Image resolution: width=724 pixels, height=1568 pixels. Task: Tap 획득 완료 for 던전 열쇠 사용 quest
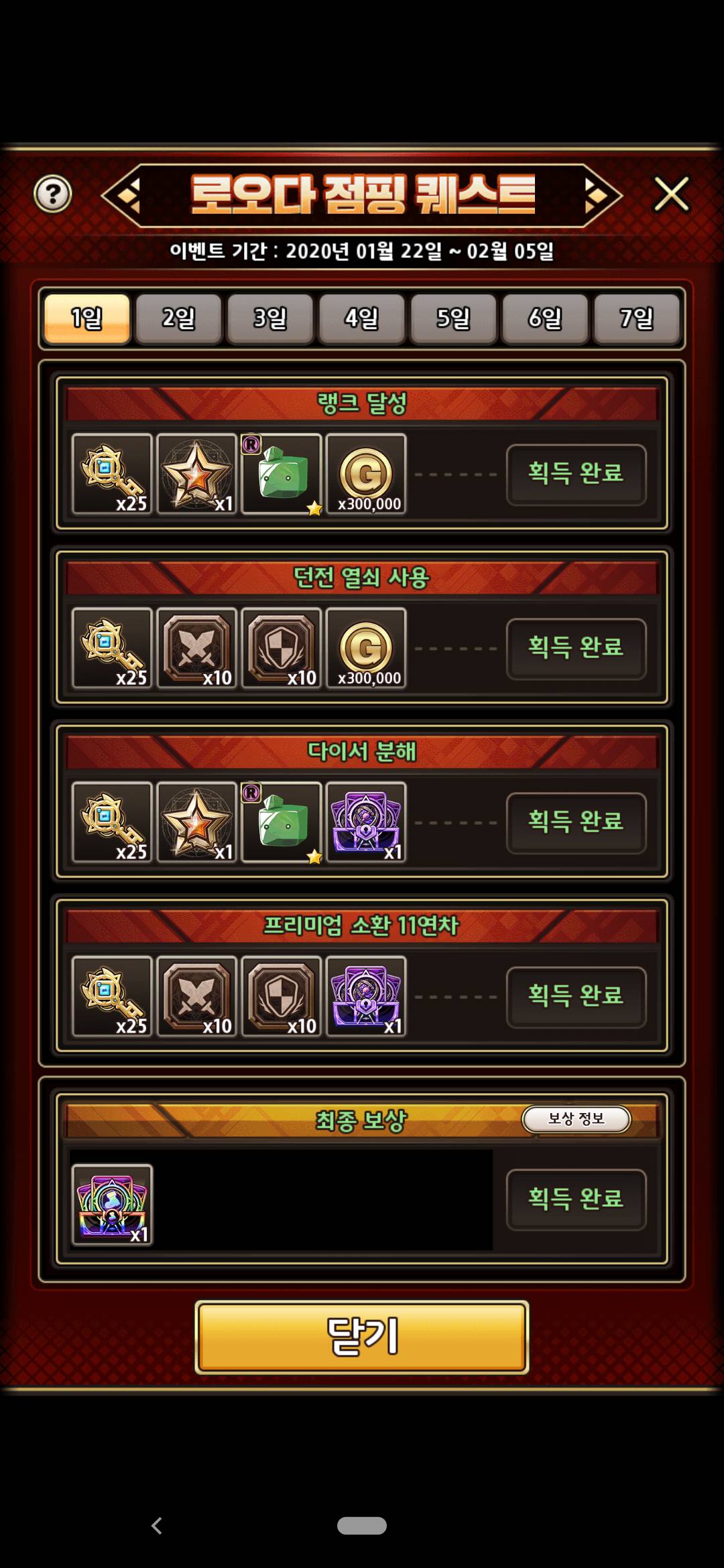point(576,648)
